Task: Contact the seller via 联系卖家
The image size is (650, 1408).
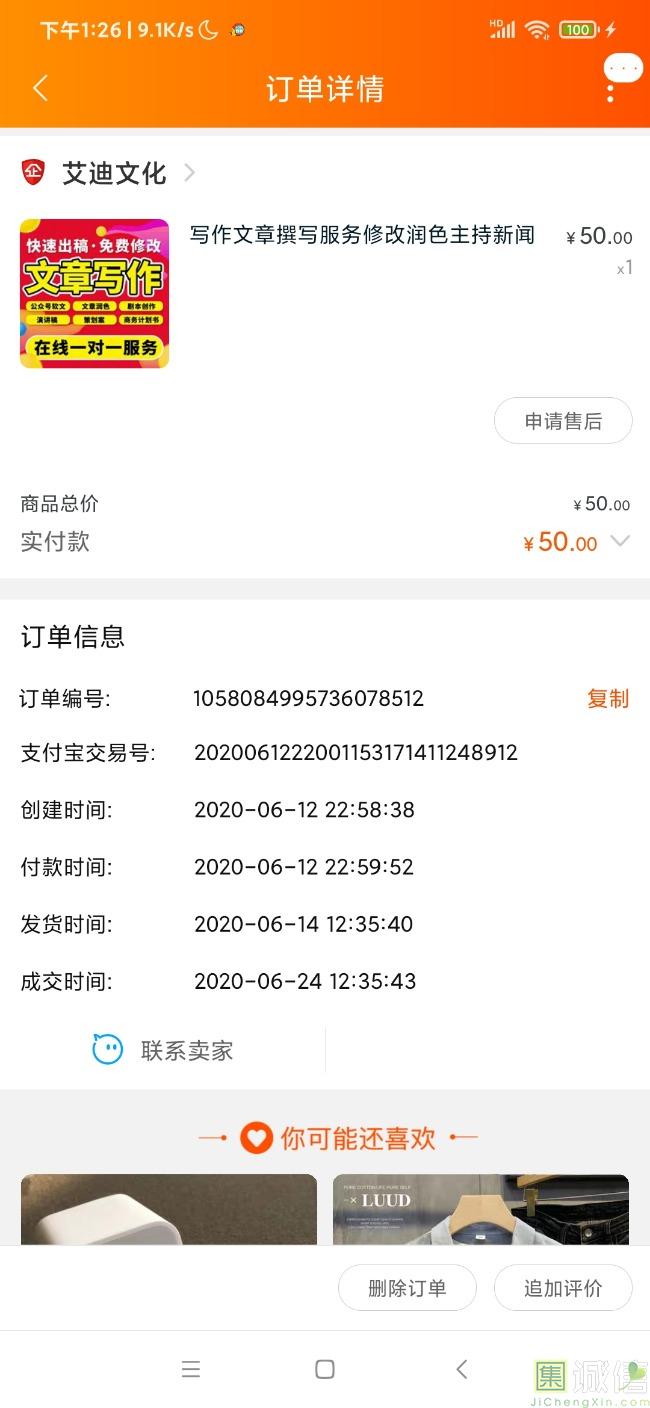Action: 163,1050
